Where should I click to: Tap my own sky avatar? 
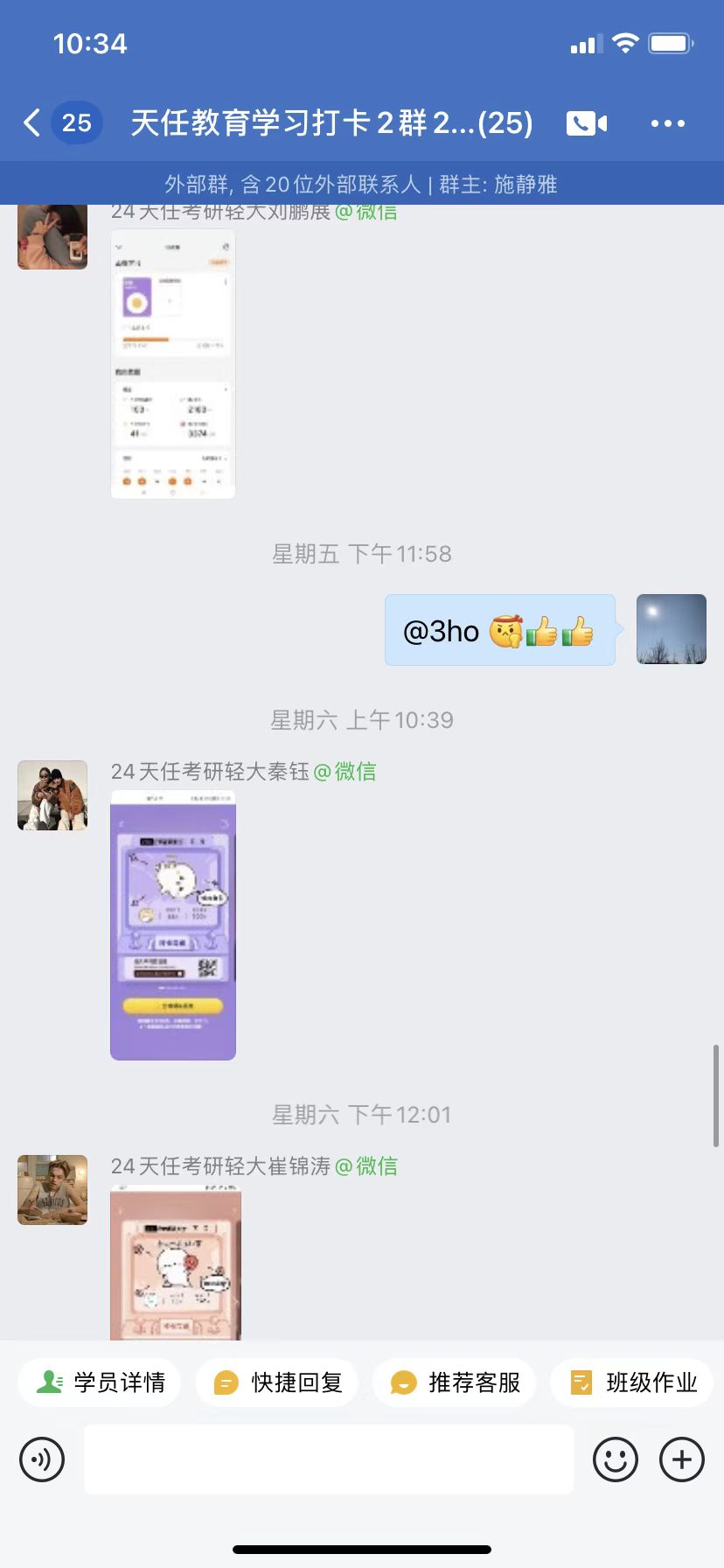click(672, 629)
